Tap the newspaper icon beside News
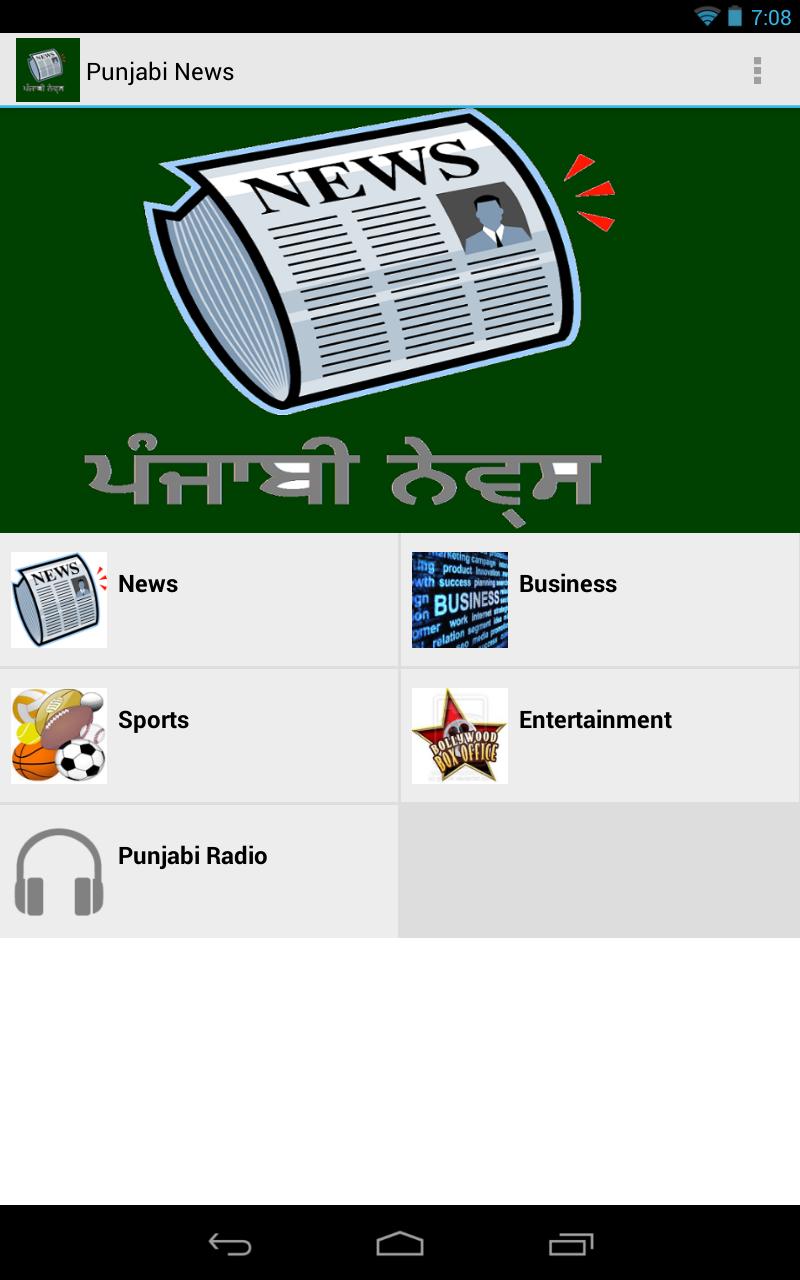This screenshot has width=800, height=1280. (58, 599)
